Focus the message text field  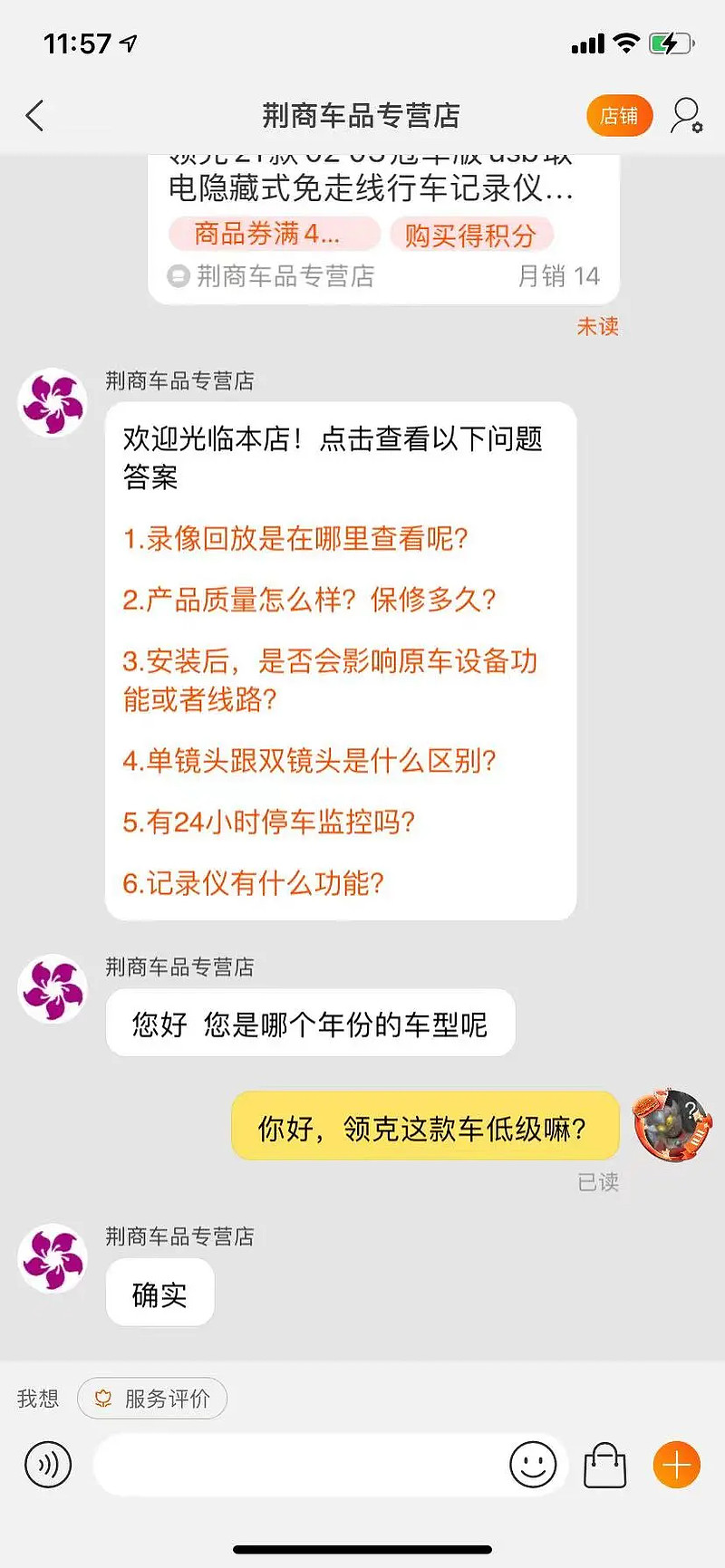[x=299, y=1465]
